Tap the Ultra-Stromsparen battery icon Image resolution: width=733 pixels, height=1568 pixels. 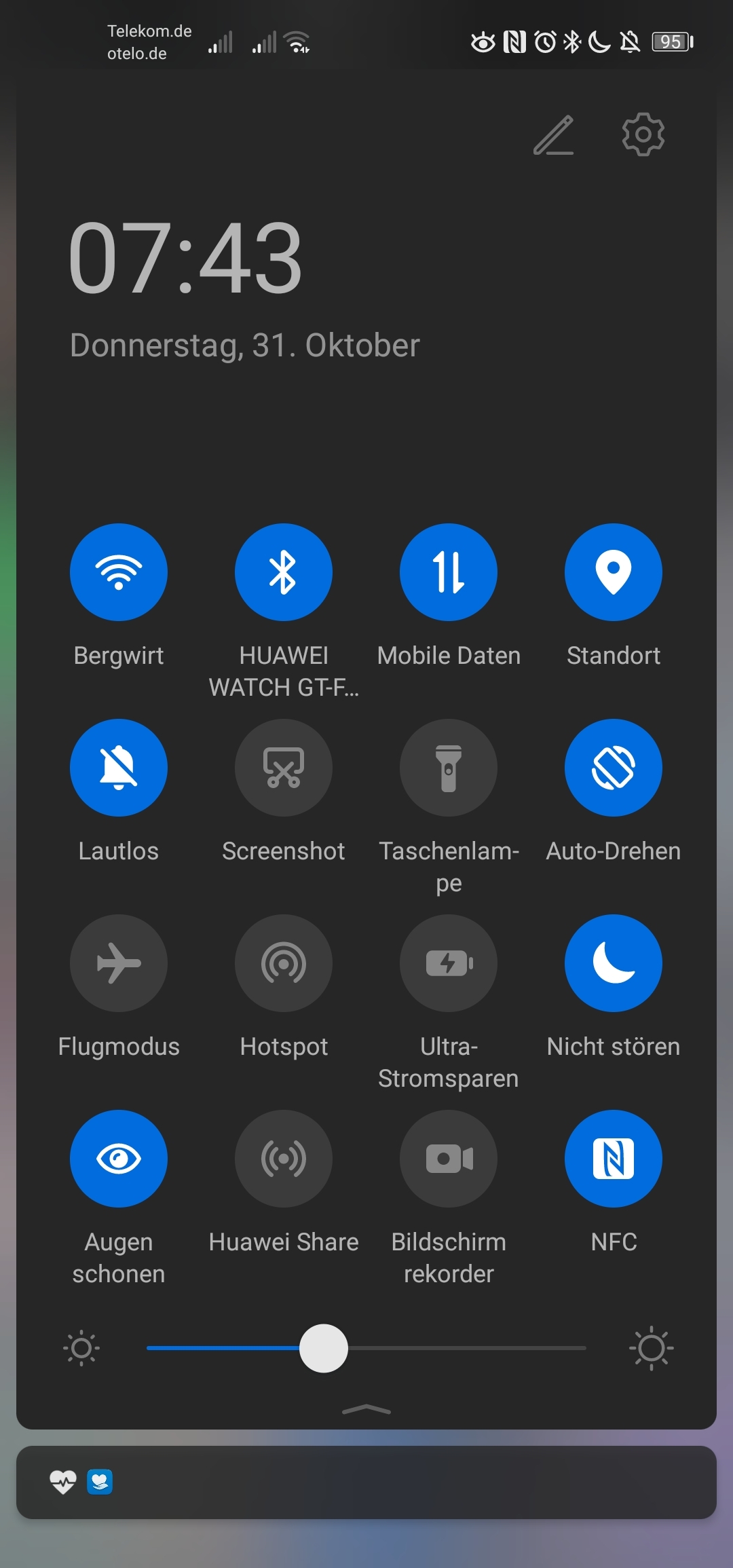coord(448,963)
